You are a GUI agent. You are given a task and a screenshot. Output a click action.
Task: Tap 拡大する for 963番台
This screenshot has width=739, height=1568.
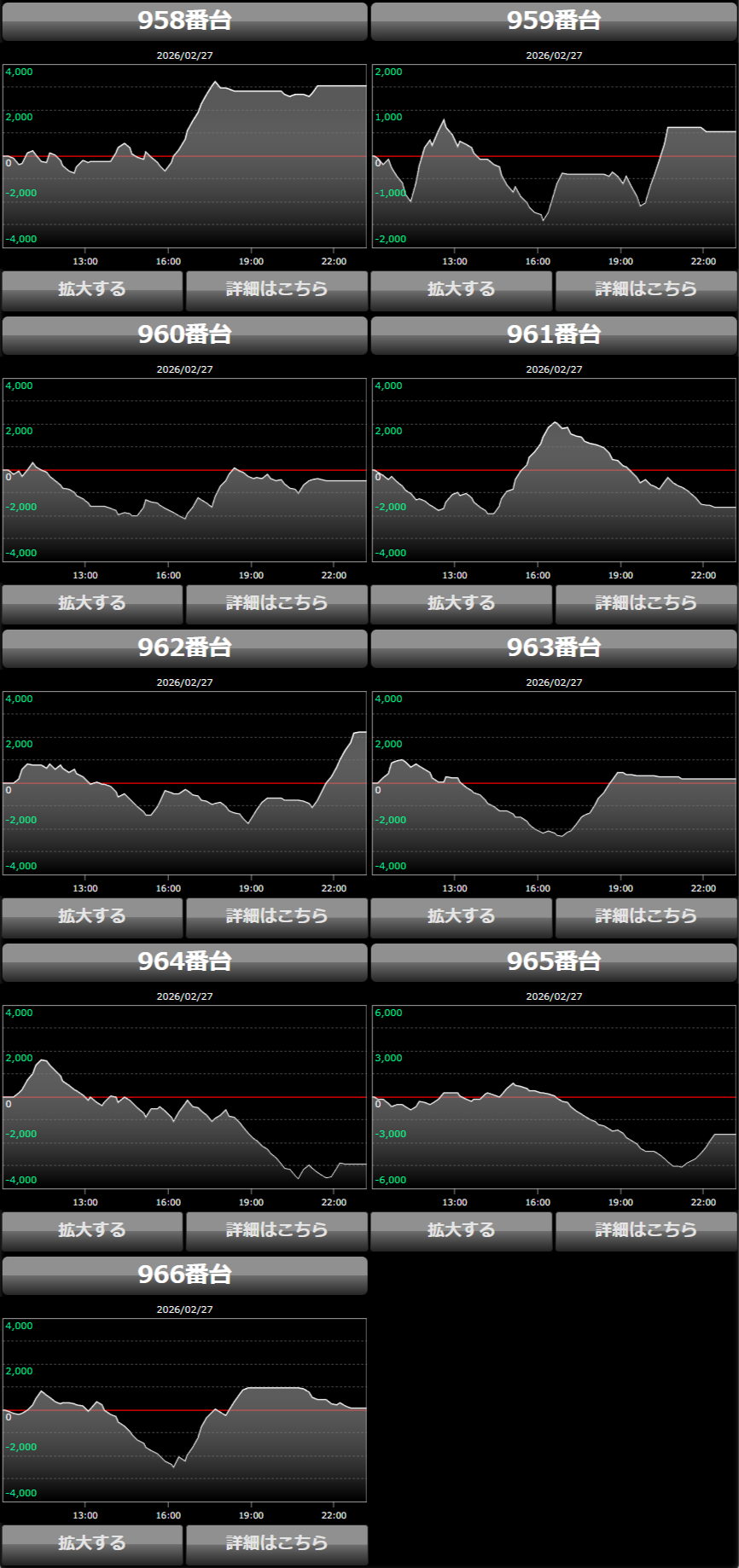pyautogui.click(x=462, y=917)
